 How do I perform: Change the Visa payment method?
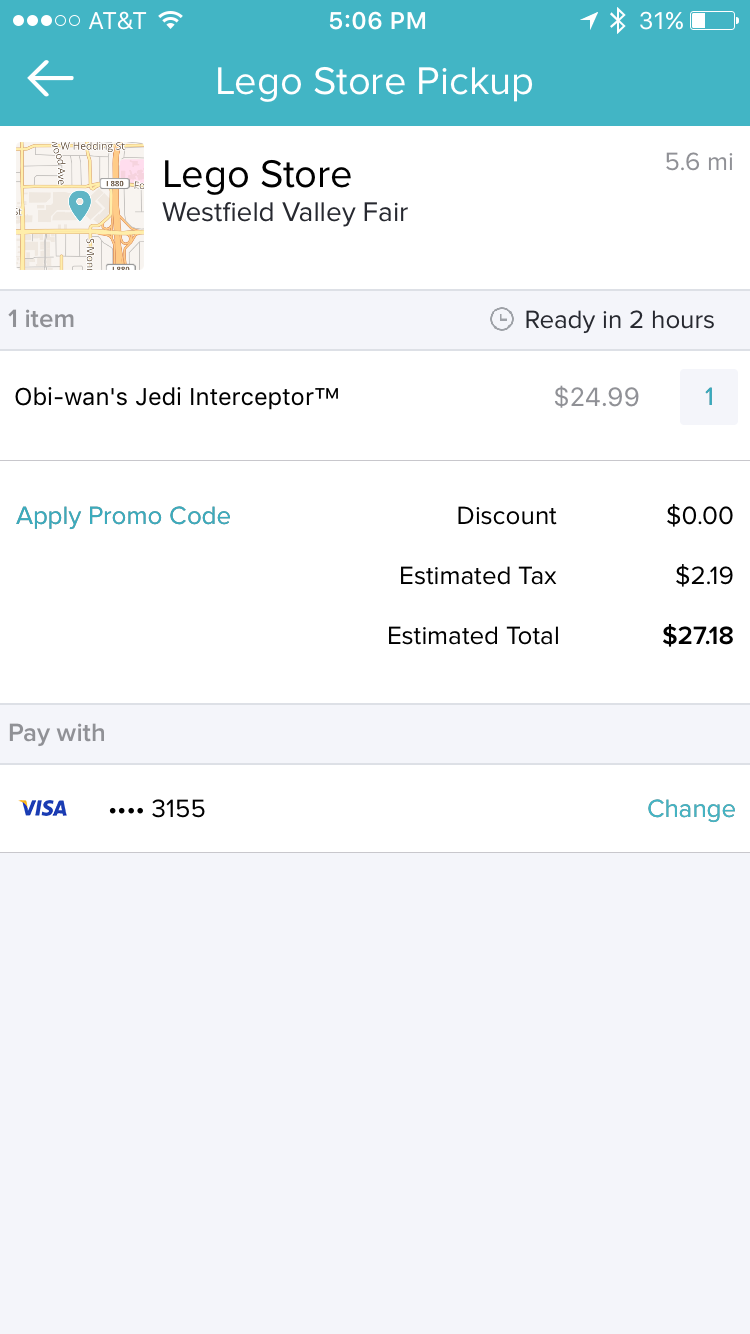pyautogui.click(x=691, y=809)
